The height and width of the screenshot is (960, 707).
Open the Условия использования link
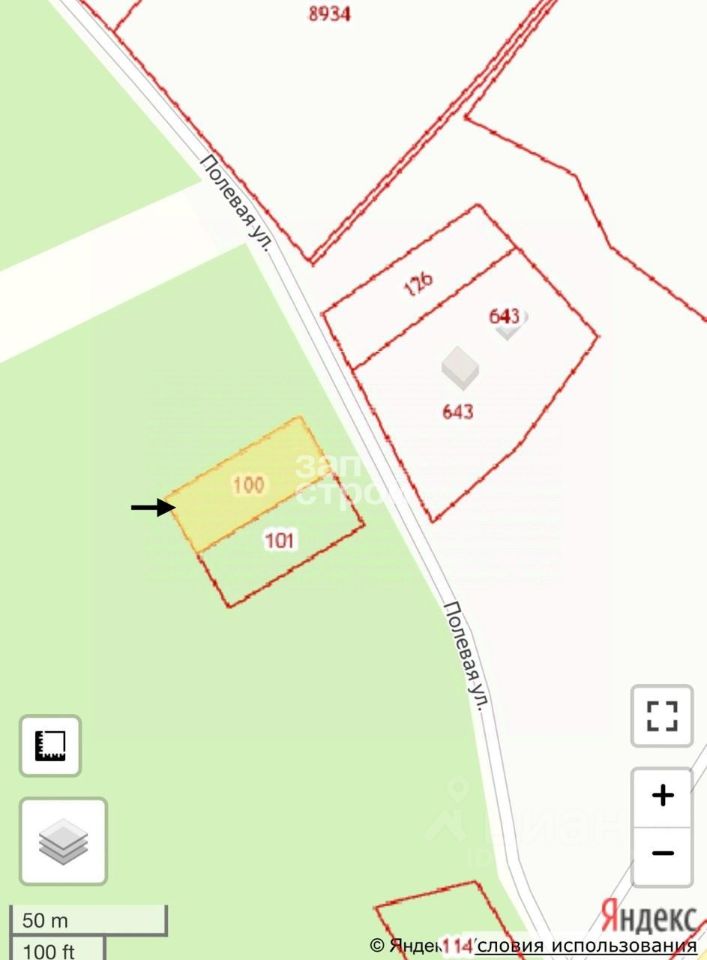point(590,945)
